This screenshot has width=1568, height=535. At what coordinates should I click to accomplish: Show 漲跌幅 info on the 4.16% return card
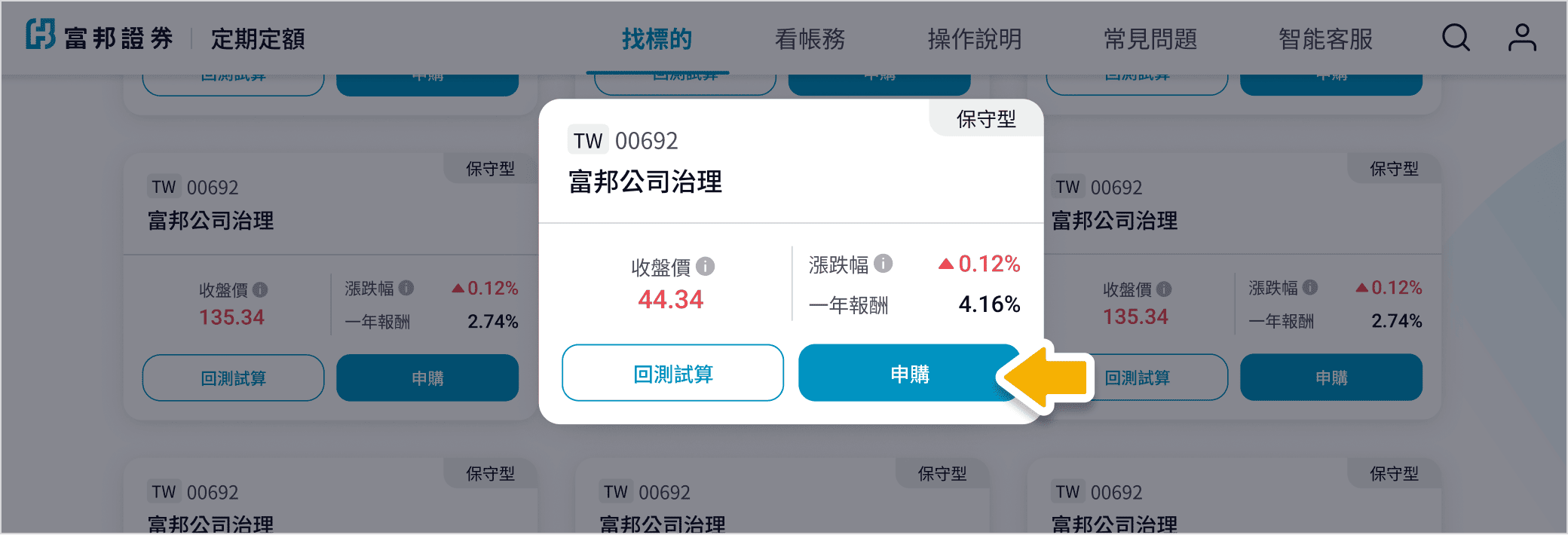884,263
